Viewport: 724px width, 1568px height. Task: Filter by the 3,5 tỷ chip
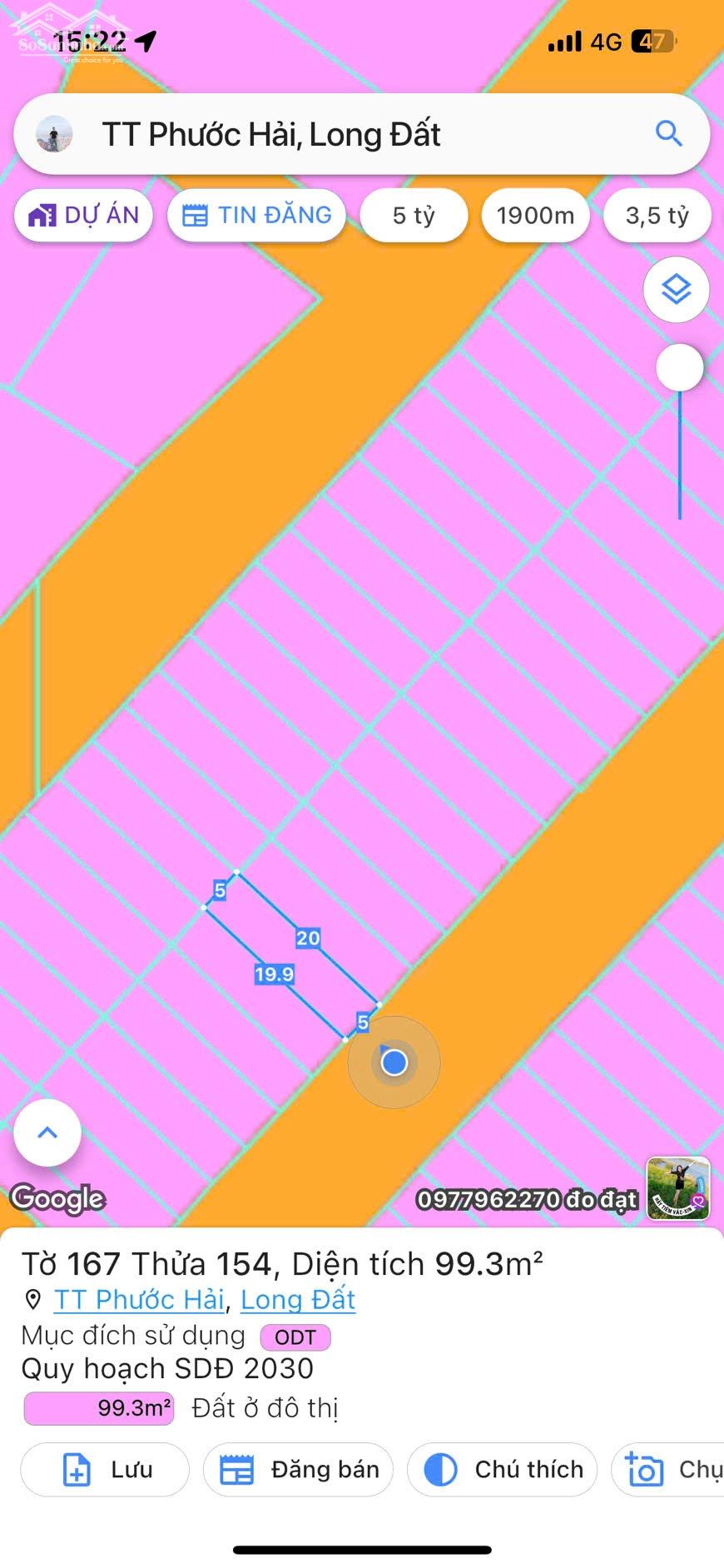click(657, 216)
